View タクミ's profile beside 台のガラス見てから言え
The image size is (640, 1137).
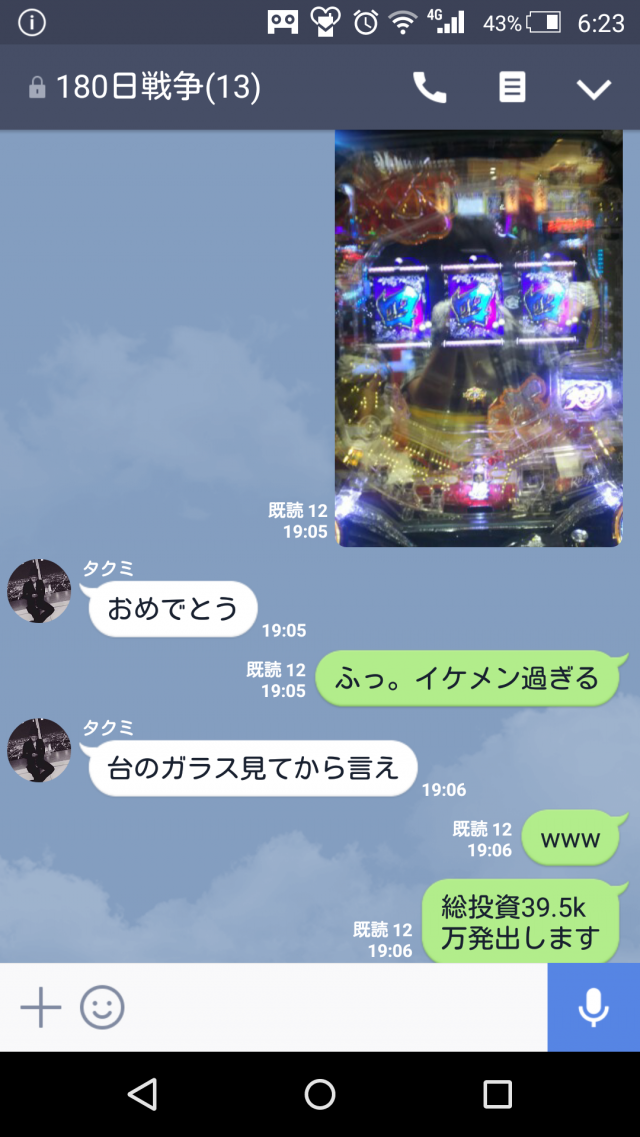pos(40,750)
